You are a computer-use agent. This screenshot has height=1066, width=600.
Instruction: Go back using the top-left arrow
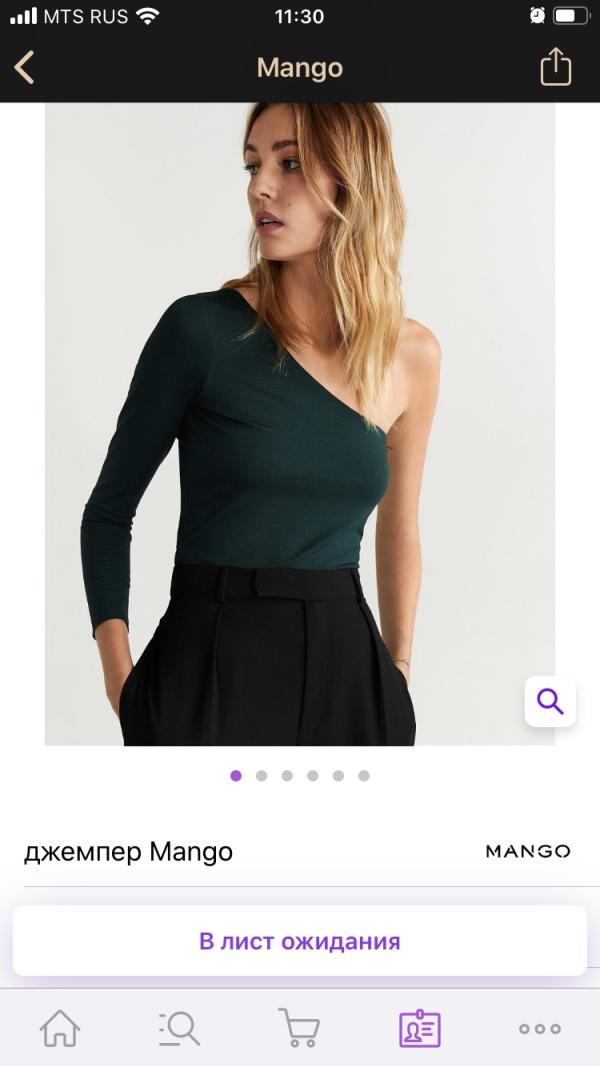(25, 67)
